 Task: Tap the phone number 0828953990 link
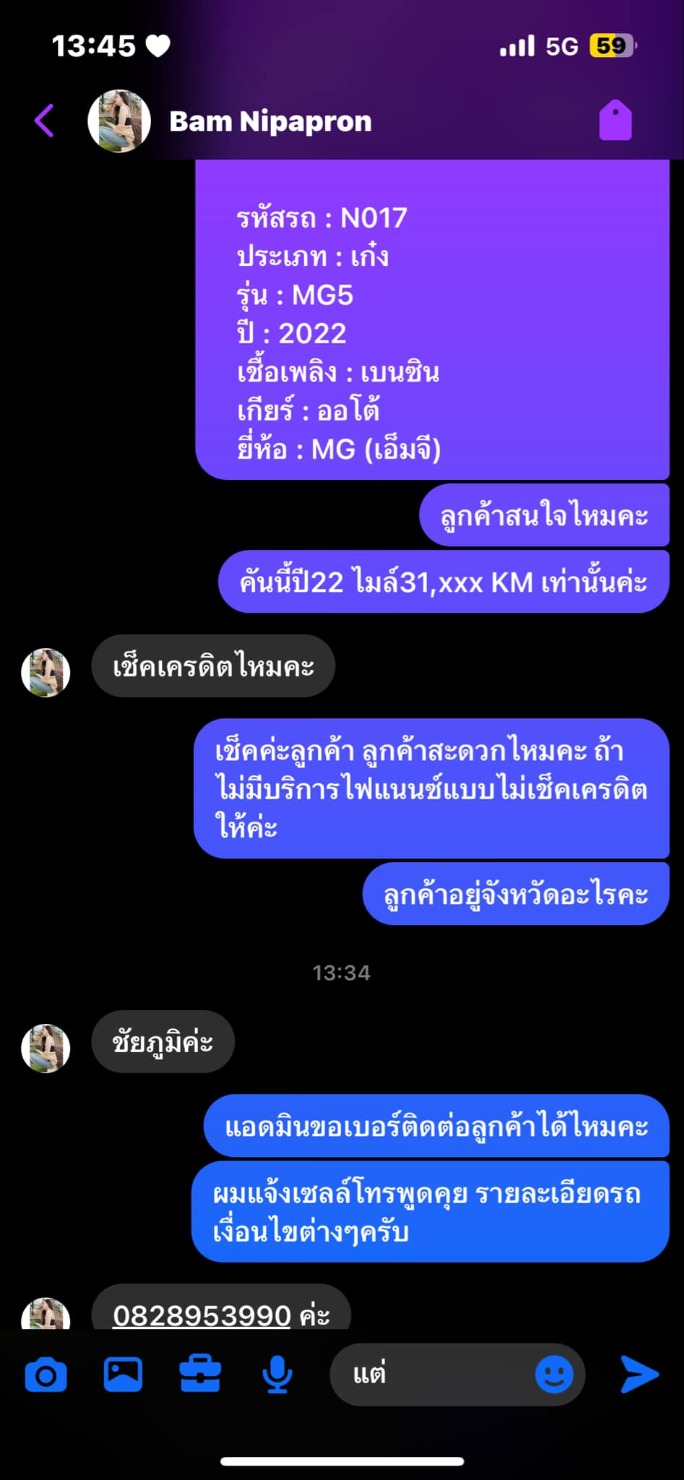click(201, 1315)
